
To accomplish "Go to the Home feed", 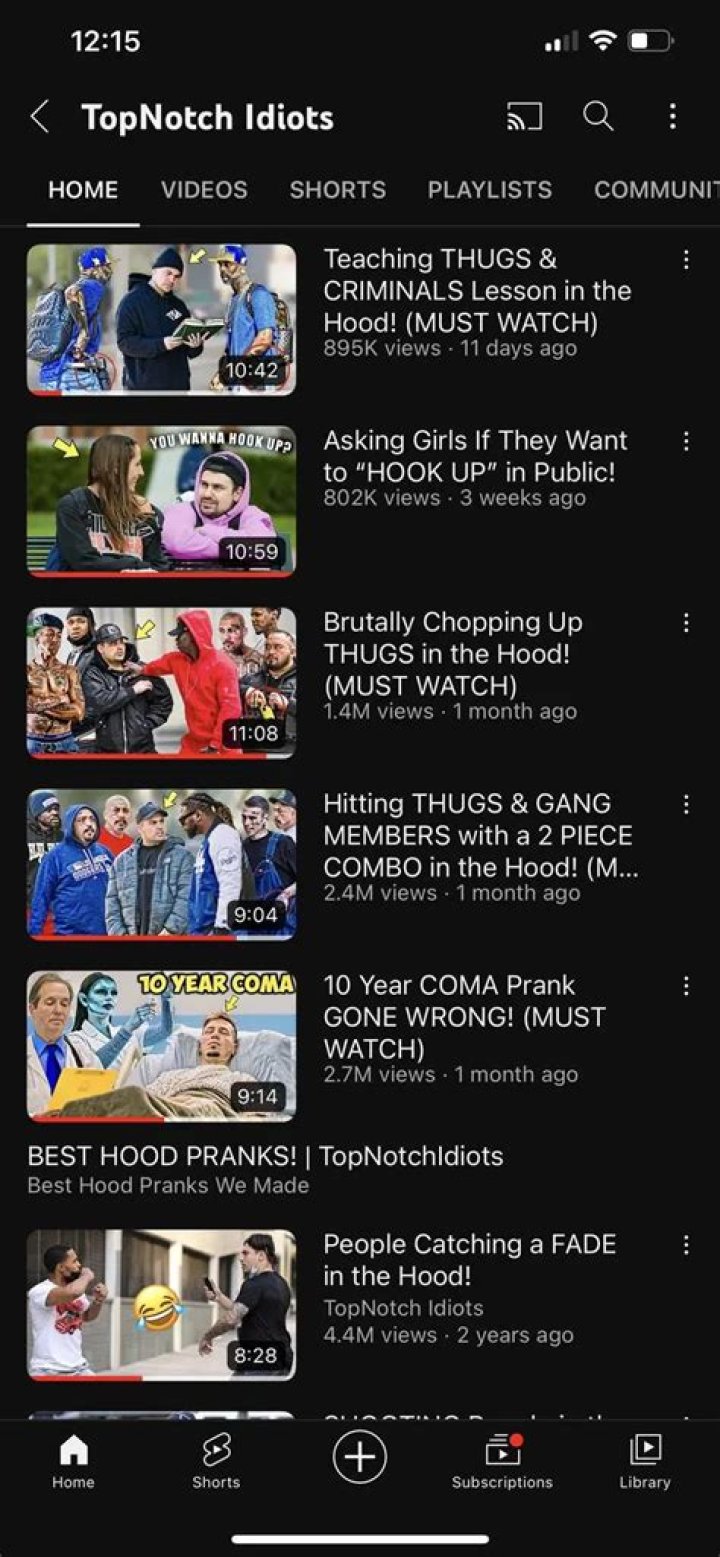I will pos(73,1461).
